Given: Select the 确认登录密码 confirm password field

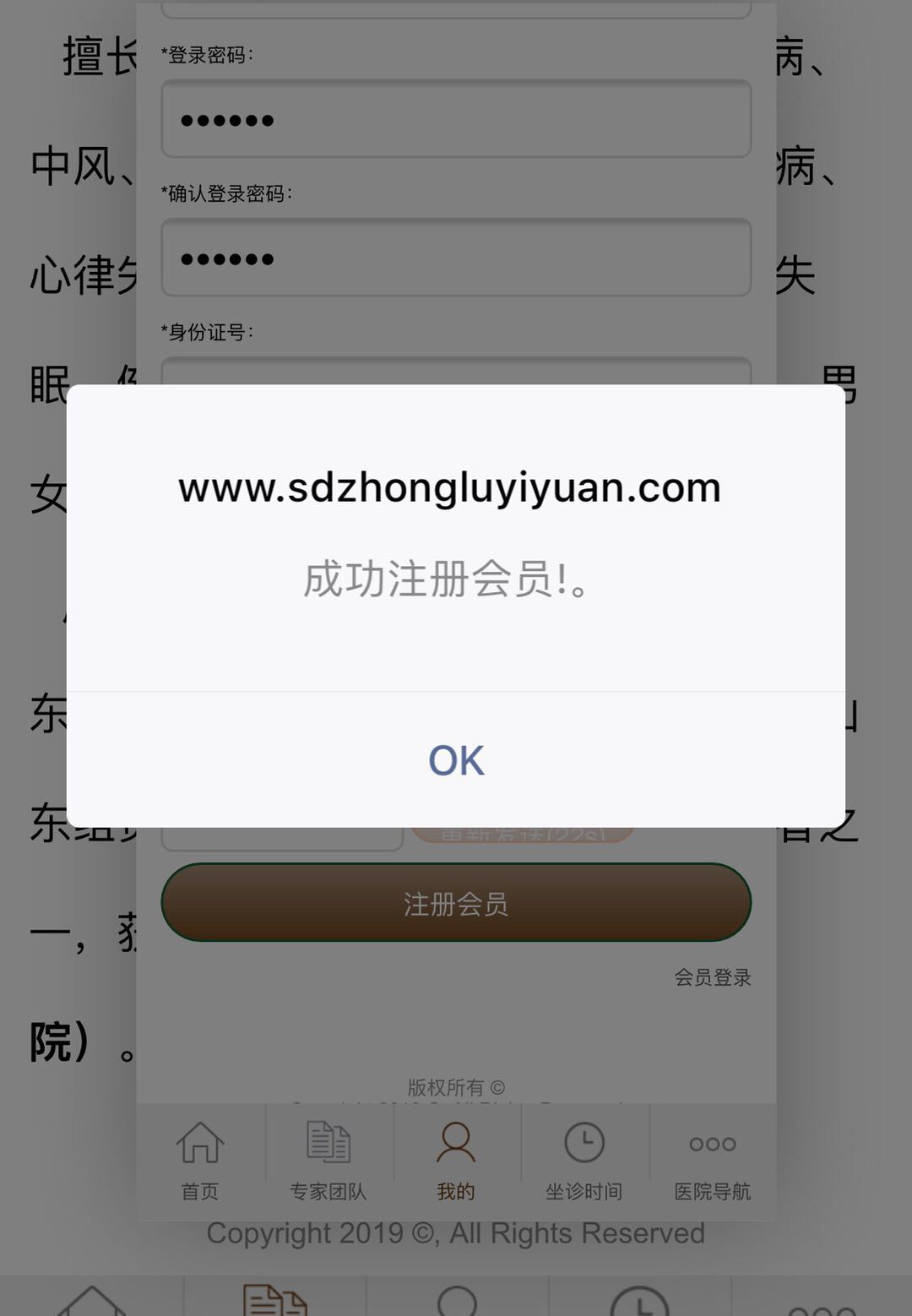Looking at the screenshot, I should point(456,258).
